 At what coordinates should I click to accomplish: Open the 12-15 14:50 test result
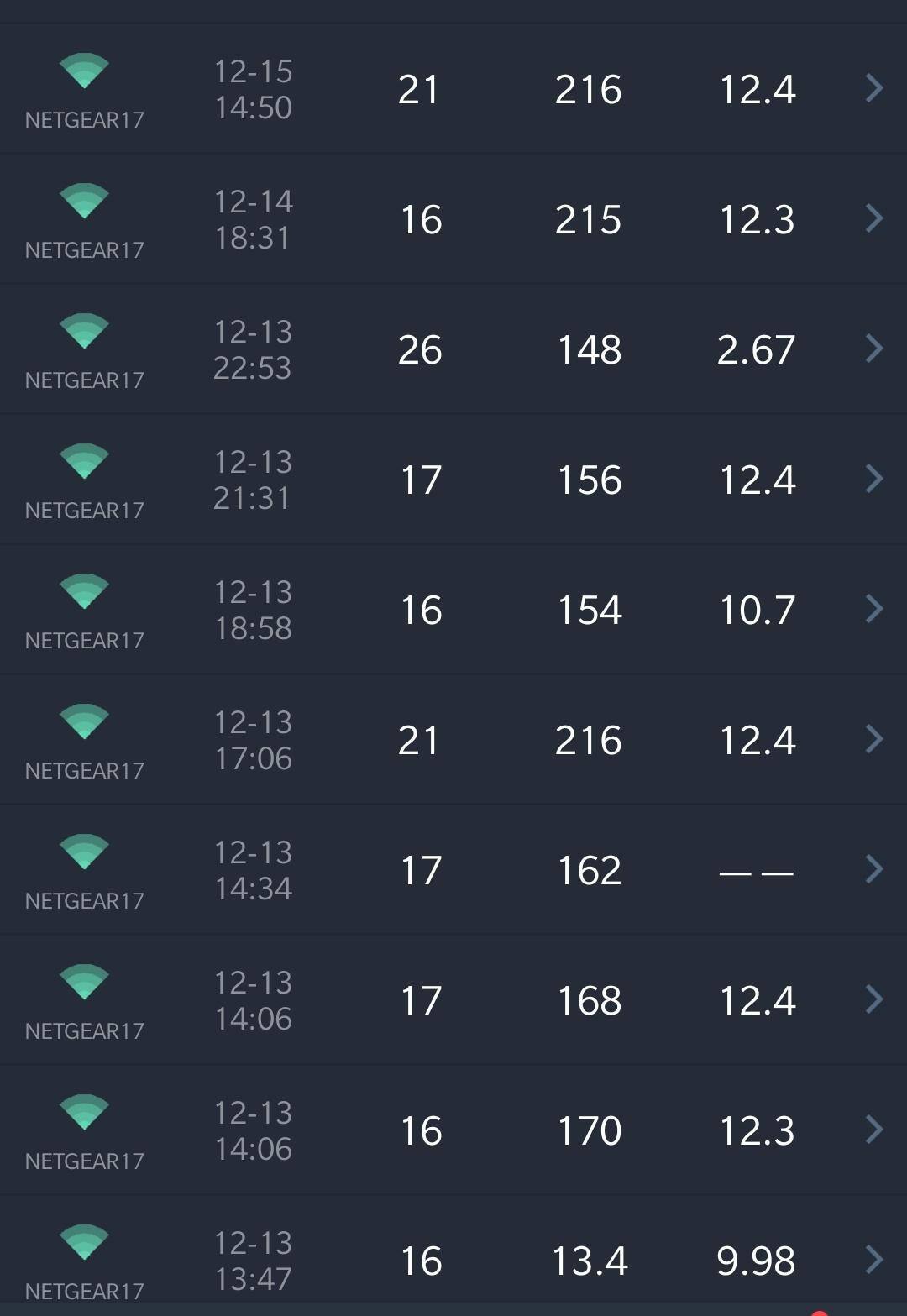453,89
